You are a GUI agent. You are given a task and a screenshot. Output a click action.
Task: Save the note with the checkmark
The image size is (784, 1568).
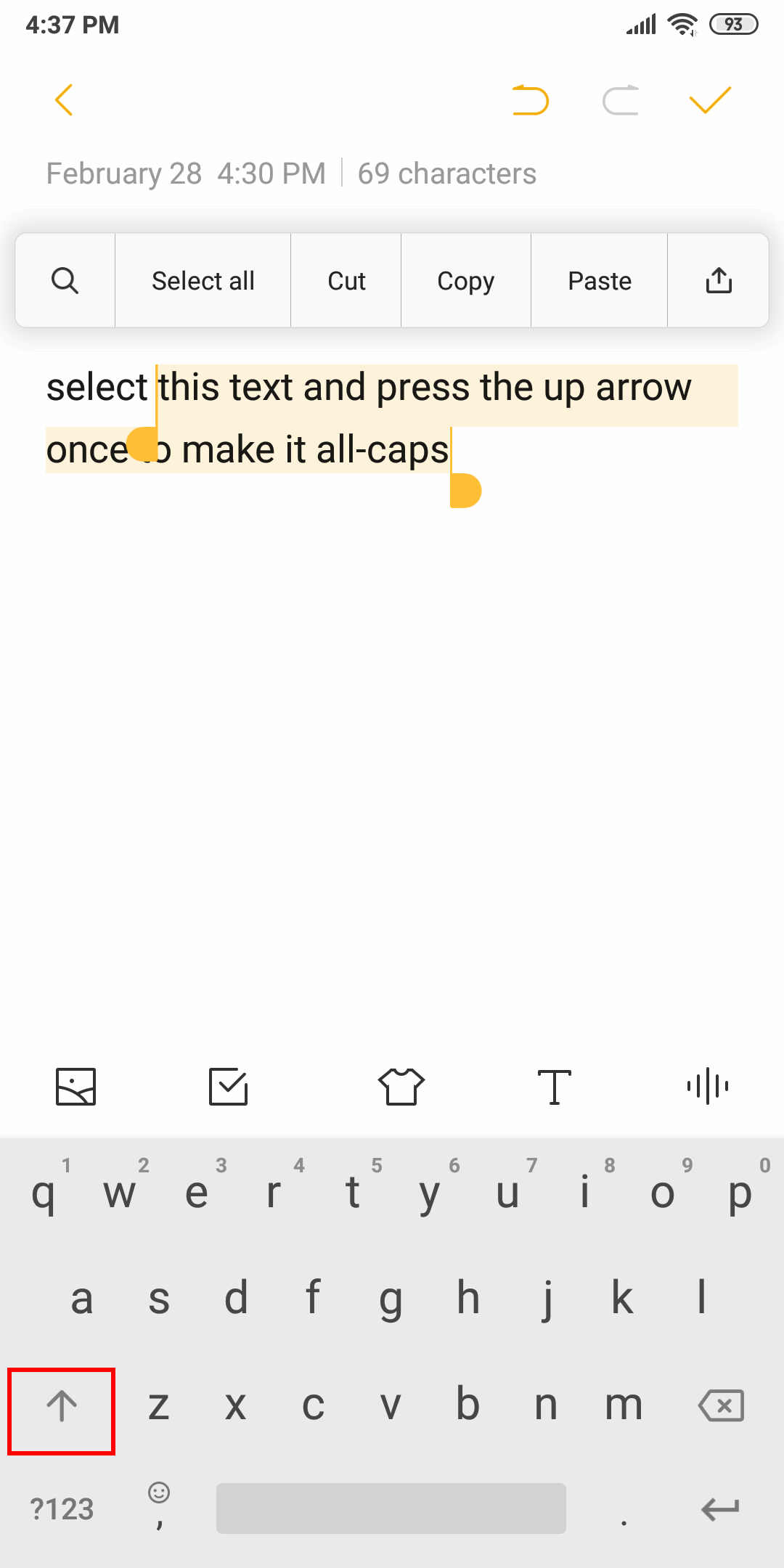tap(709, 100)
